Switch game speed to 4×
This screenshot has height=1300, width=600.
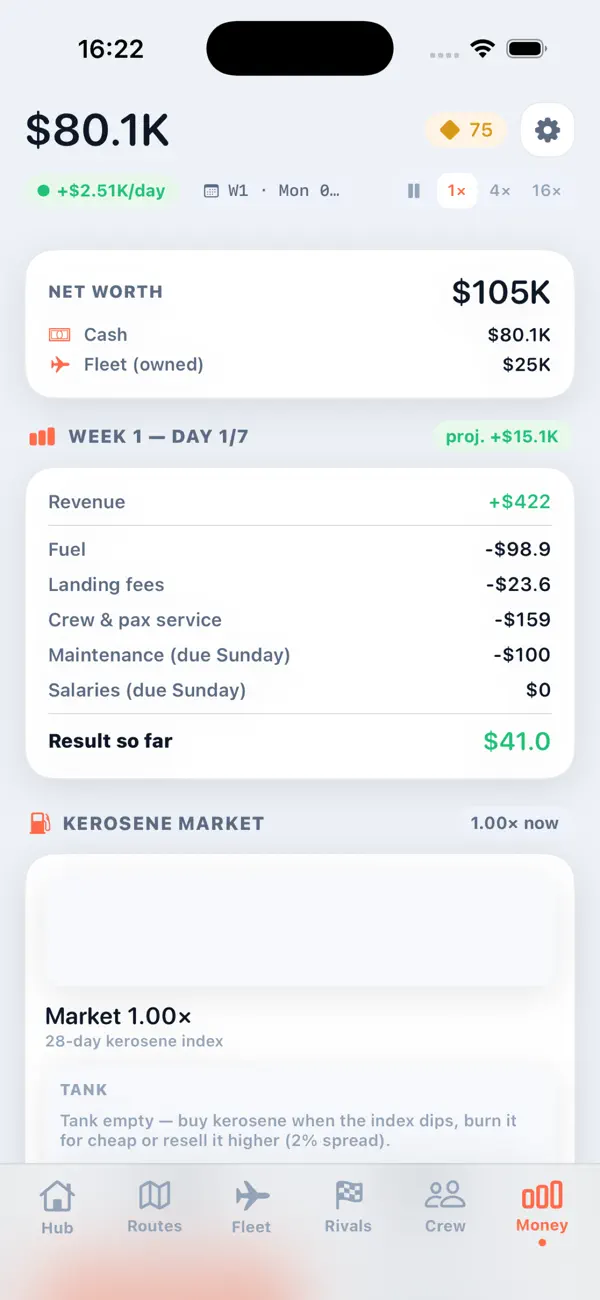coord(500,191)
